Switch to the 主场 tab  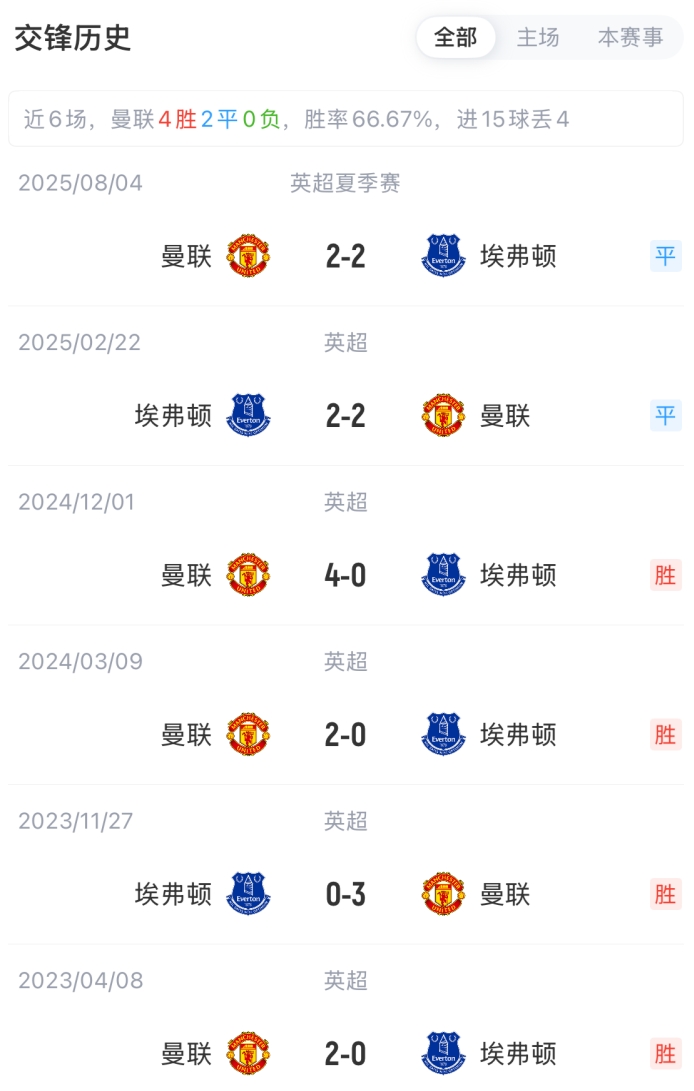tap(538, 38)
